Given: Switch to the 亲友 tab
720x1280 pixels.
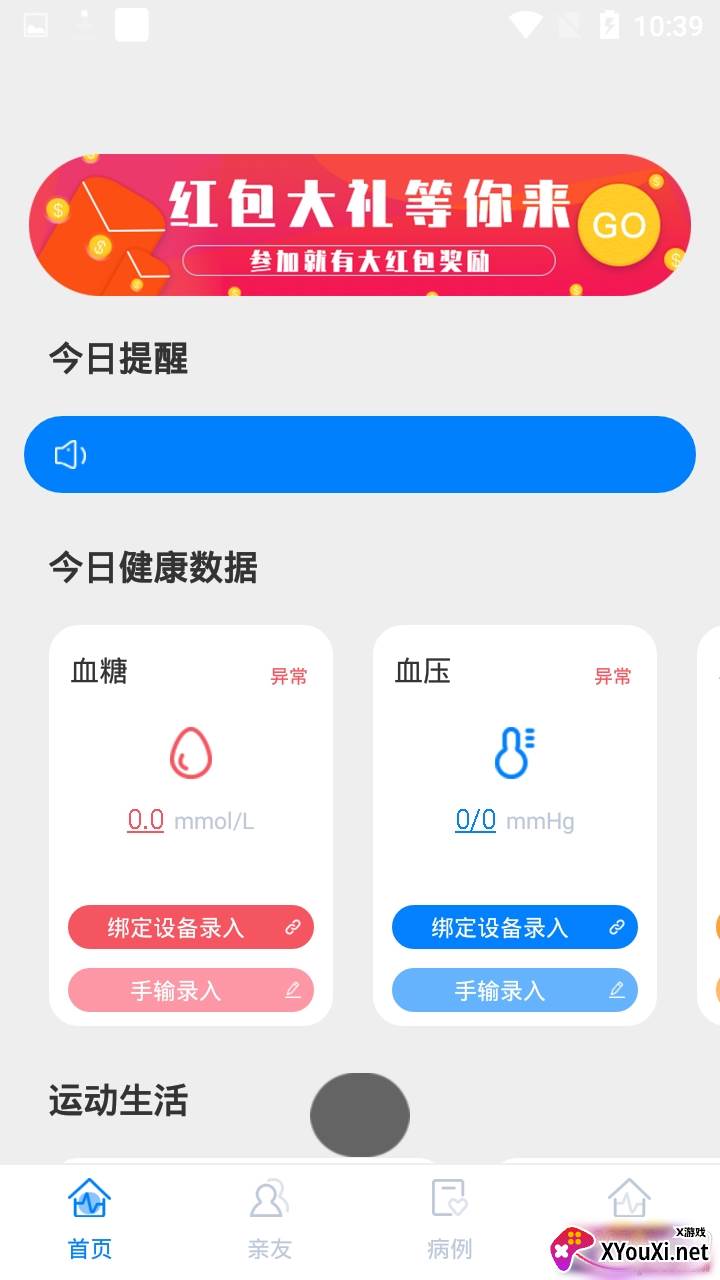Looking at the screenshot, I should coord(269,1220).
